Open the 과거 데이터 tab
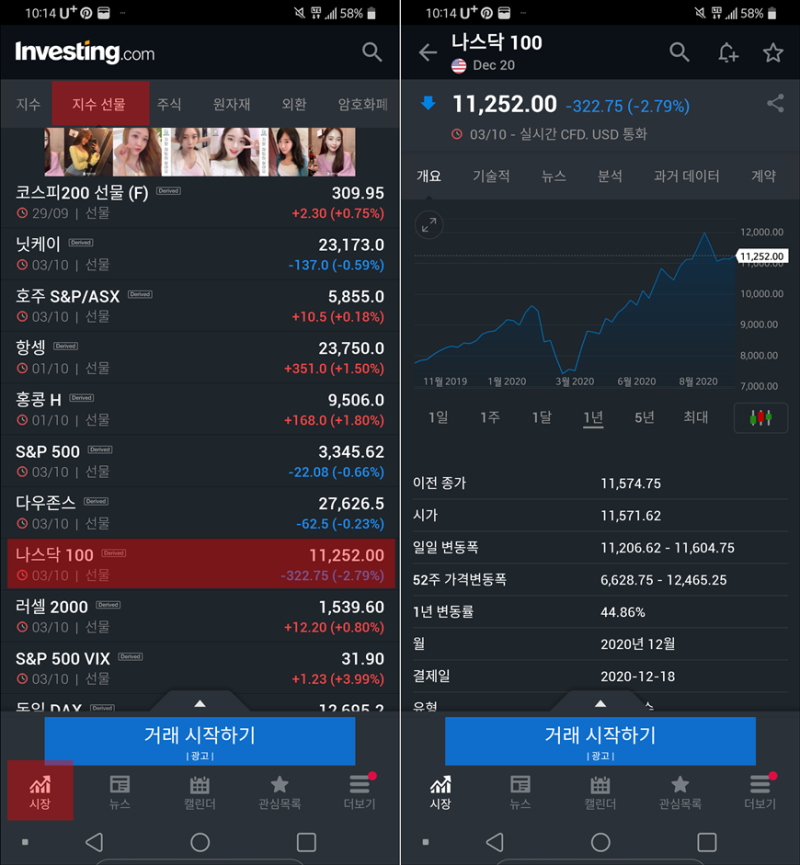The image size is (800, 865). coord(686,176)
